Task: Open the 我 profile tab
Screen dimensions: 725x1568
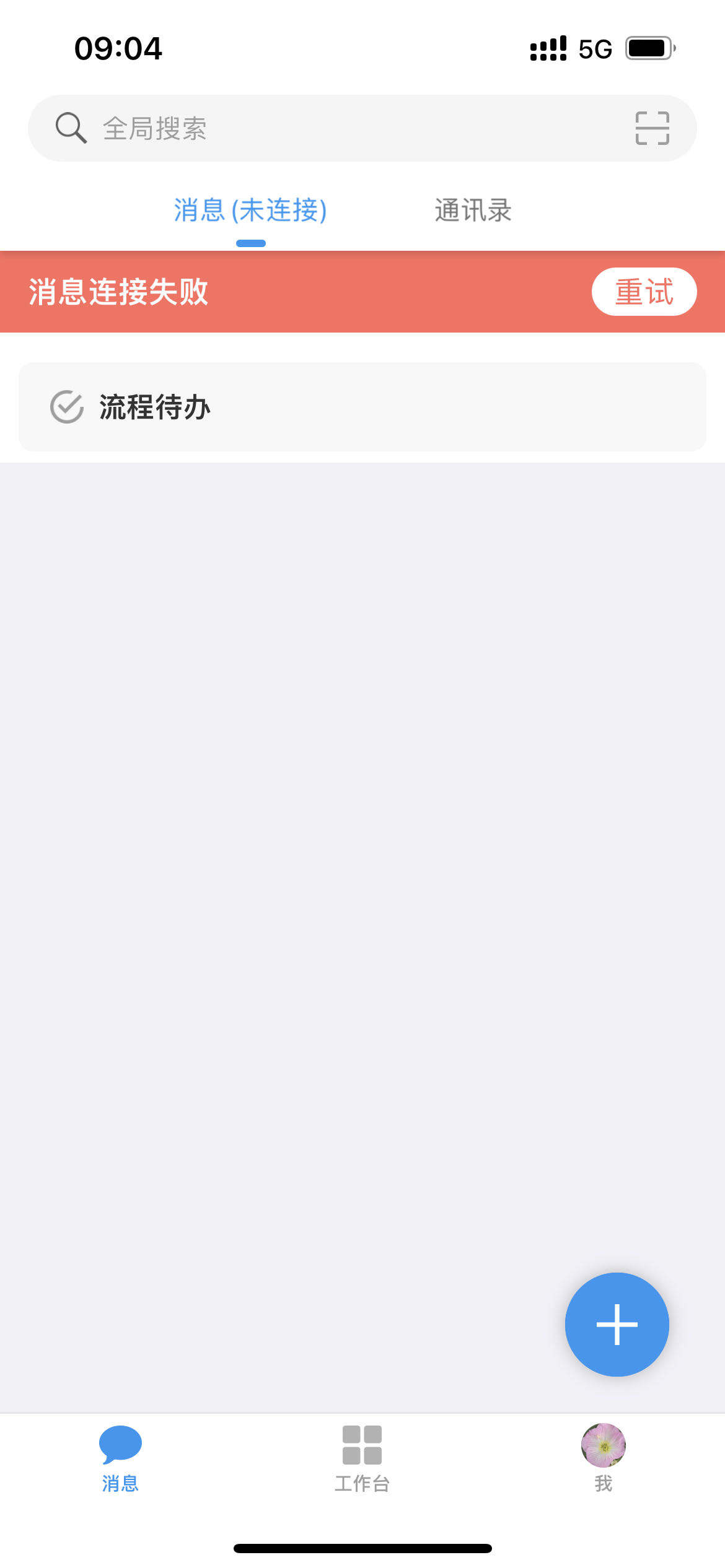Action: tap(603, 1457)
